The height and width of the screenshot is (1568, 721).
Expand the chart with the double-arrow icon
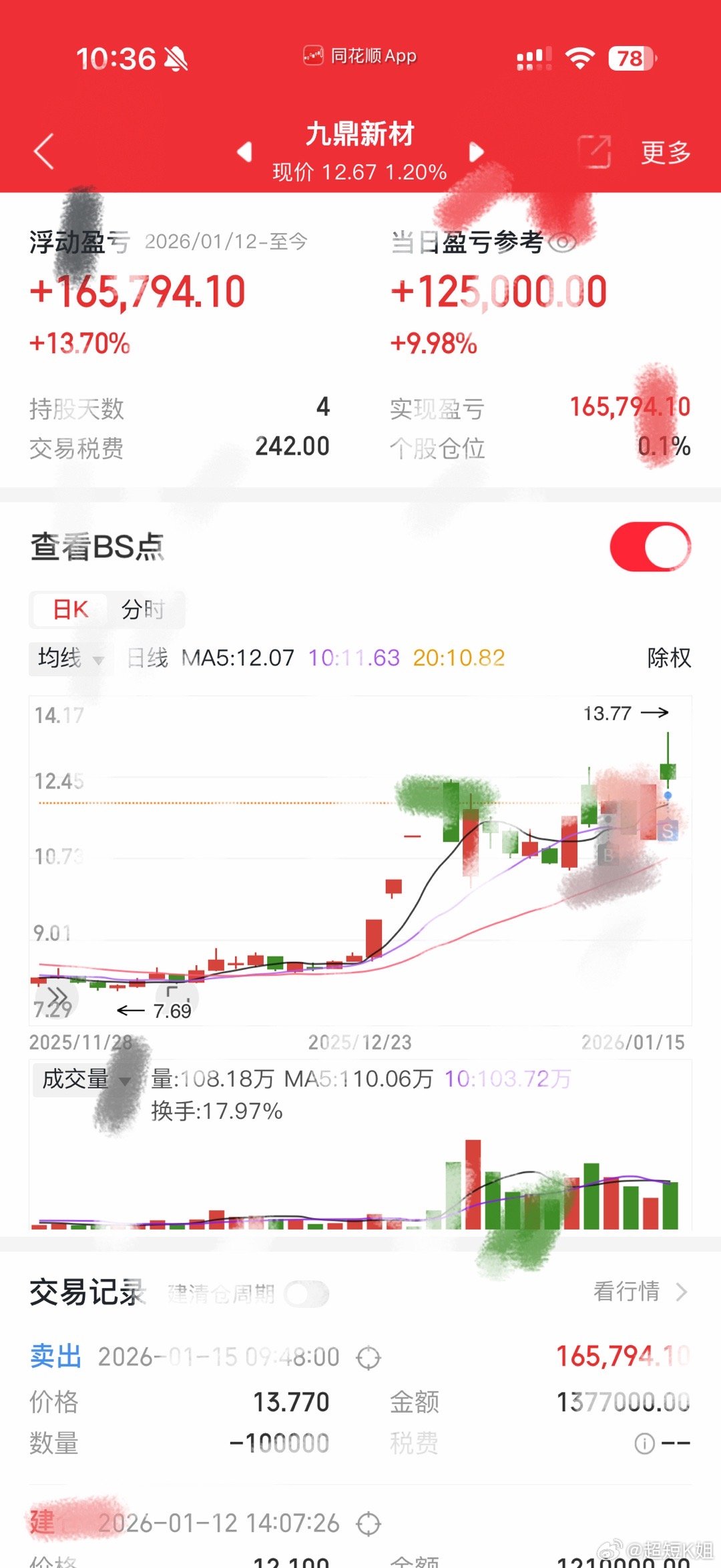click(x=57, y=998)
